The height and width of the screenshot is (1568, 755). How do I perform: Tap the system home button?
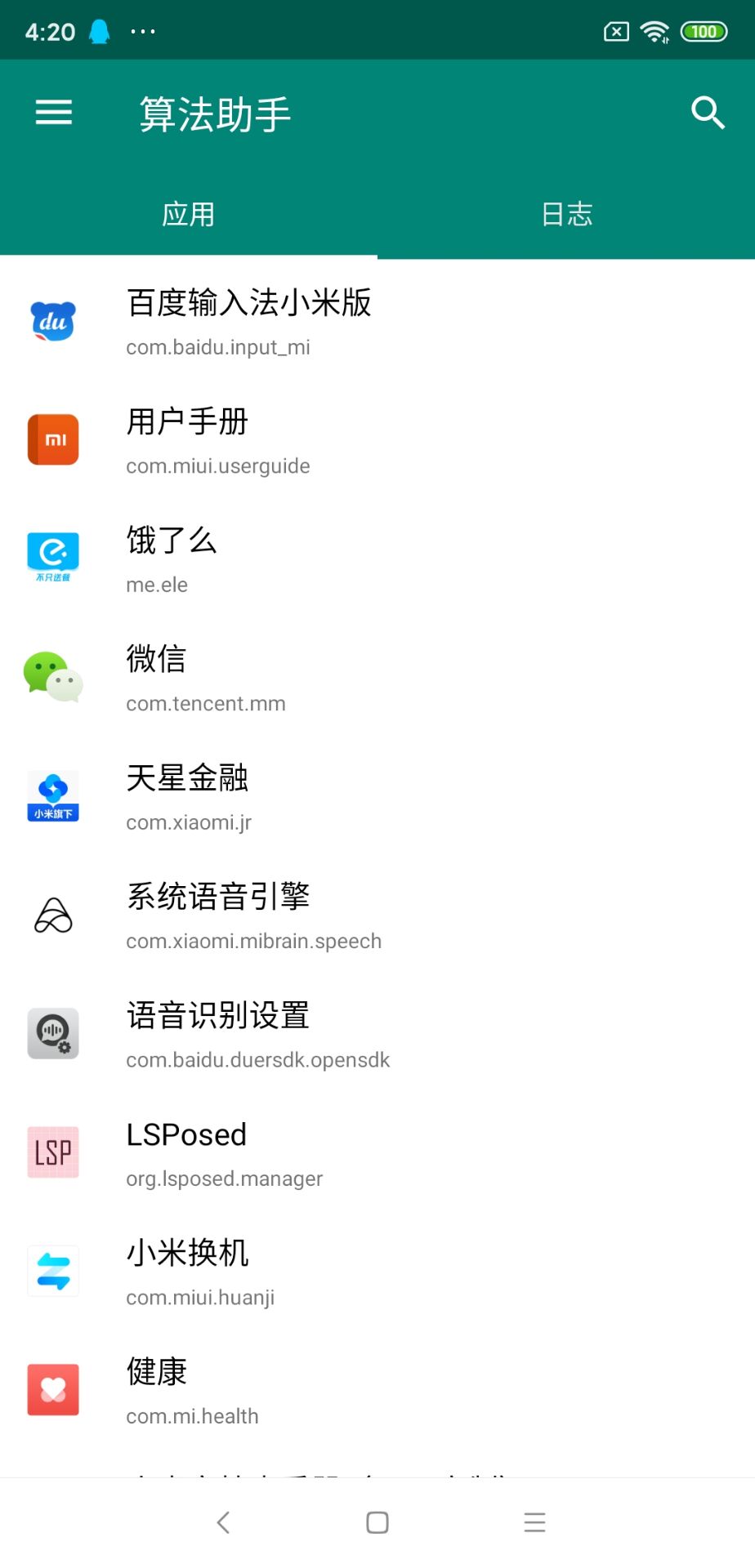tap(377, 1522)
